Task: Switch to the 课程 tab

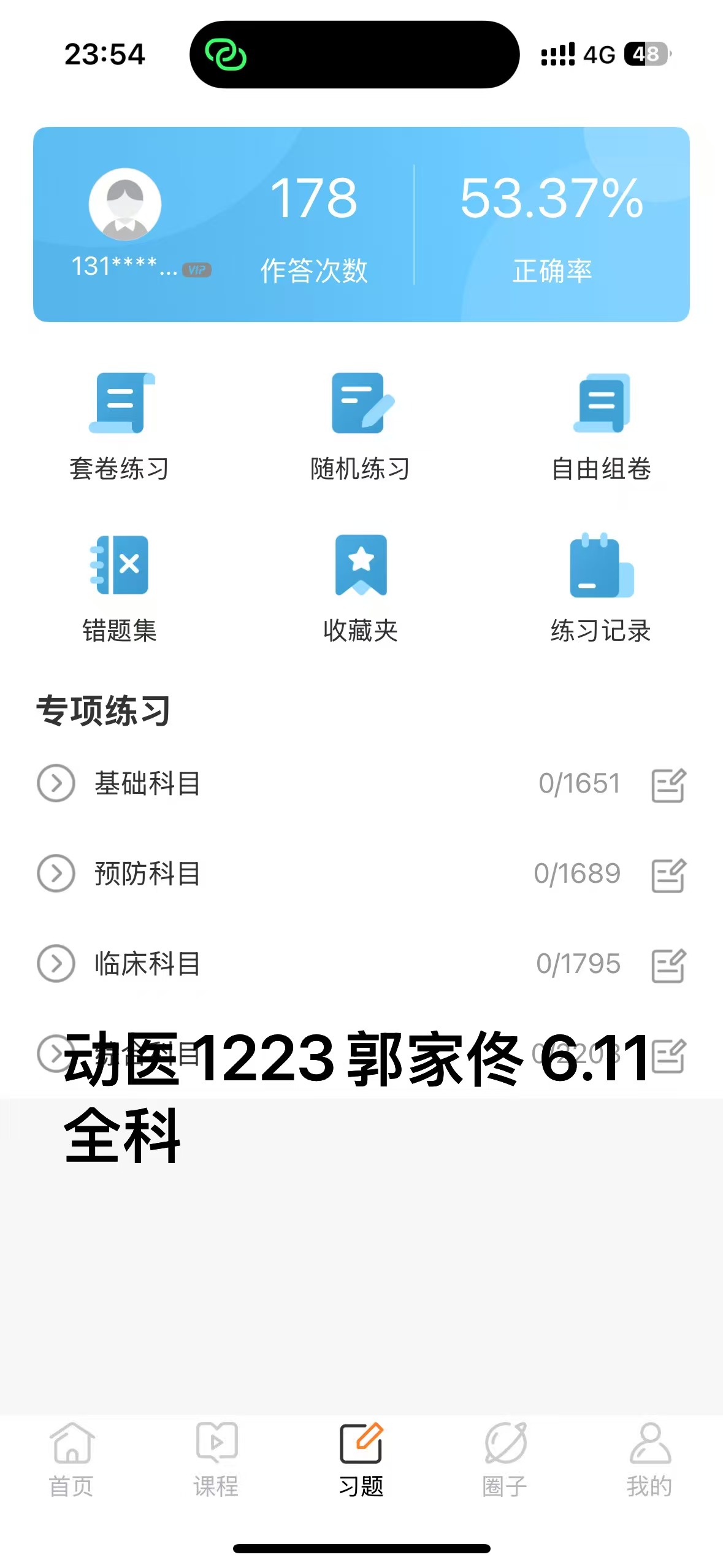Action: click(x=216, y=1459)
